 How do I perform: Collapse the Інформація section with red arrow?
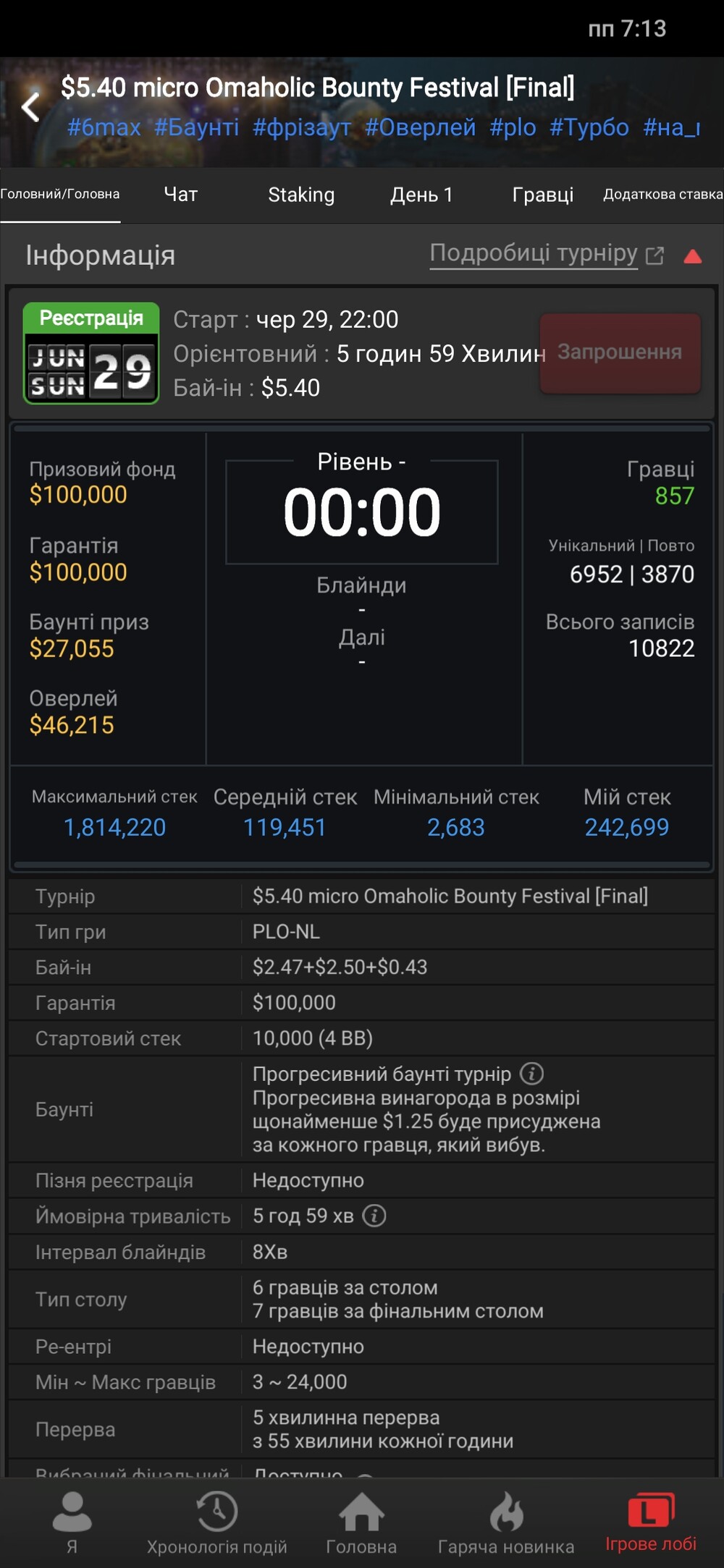(x=693, y=256)
